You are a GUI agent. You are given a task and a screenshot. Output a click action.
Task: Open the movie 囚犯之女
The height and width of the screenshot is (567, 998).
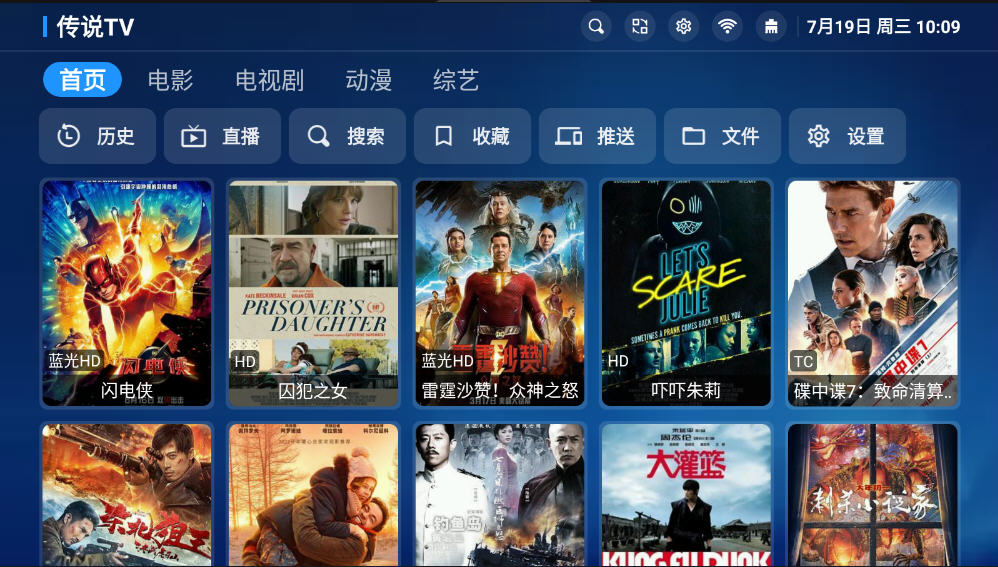click(x=313, y=292)
